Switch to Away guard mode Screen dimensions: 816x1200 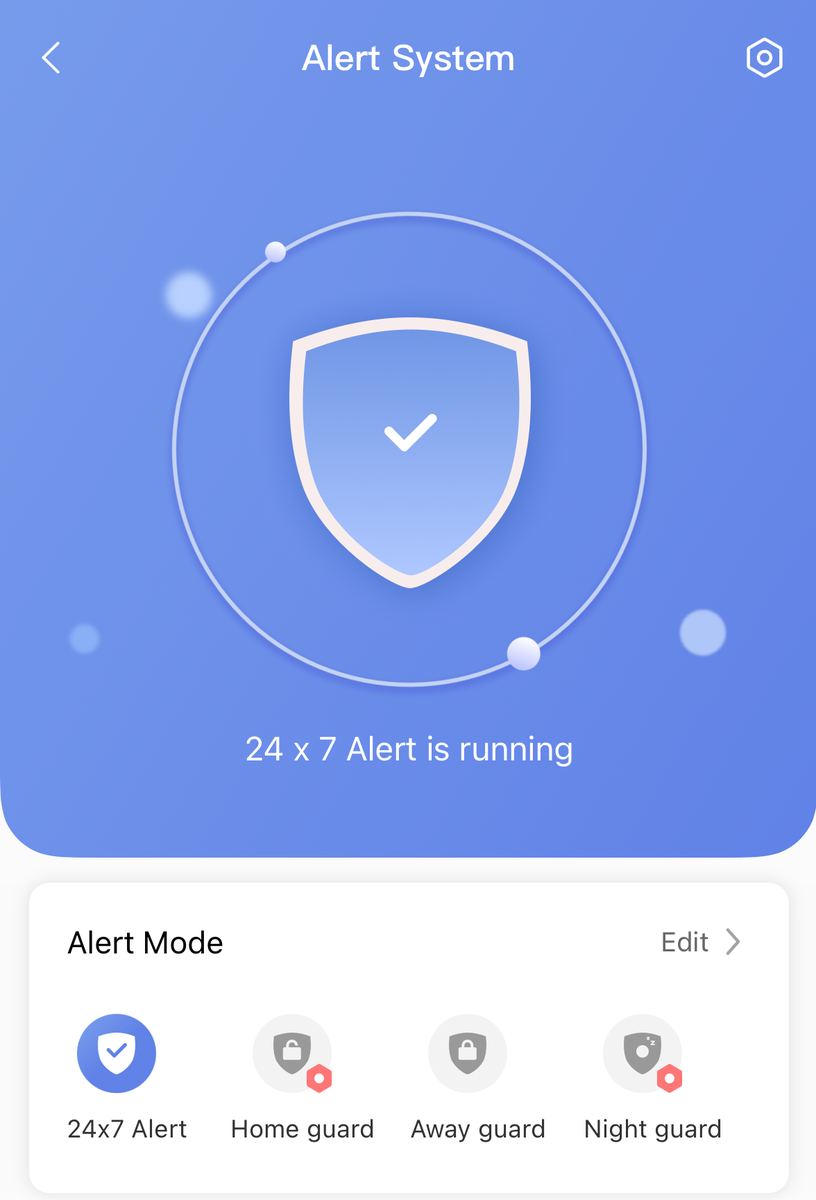pyautogui.click(x=467, y=1054)
